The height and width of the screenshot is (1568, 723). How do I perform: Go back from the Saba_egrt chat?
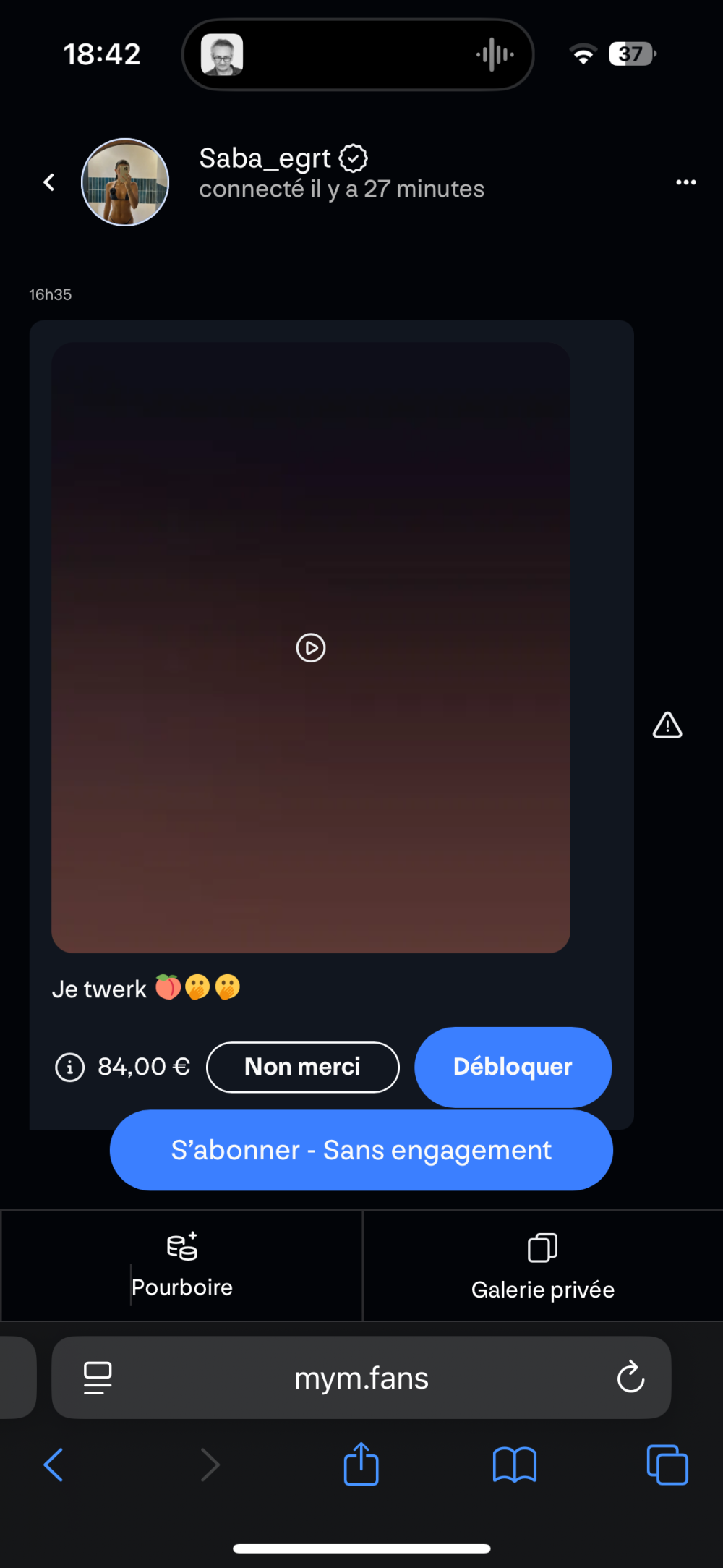[49, 182]
